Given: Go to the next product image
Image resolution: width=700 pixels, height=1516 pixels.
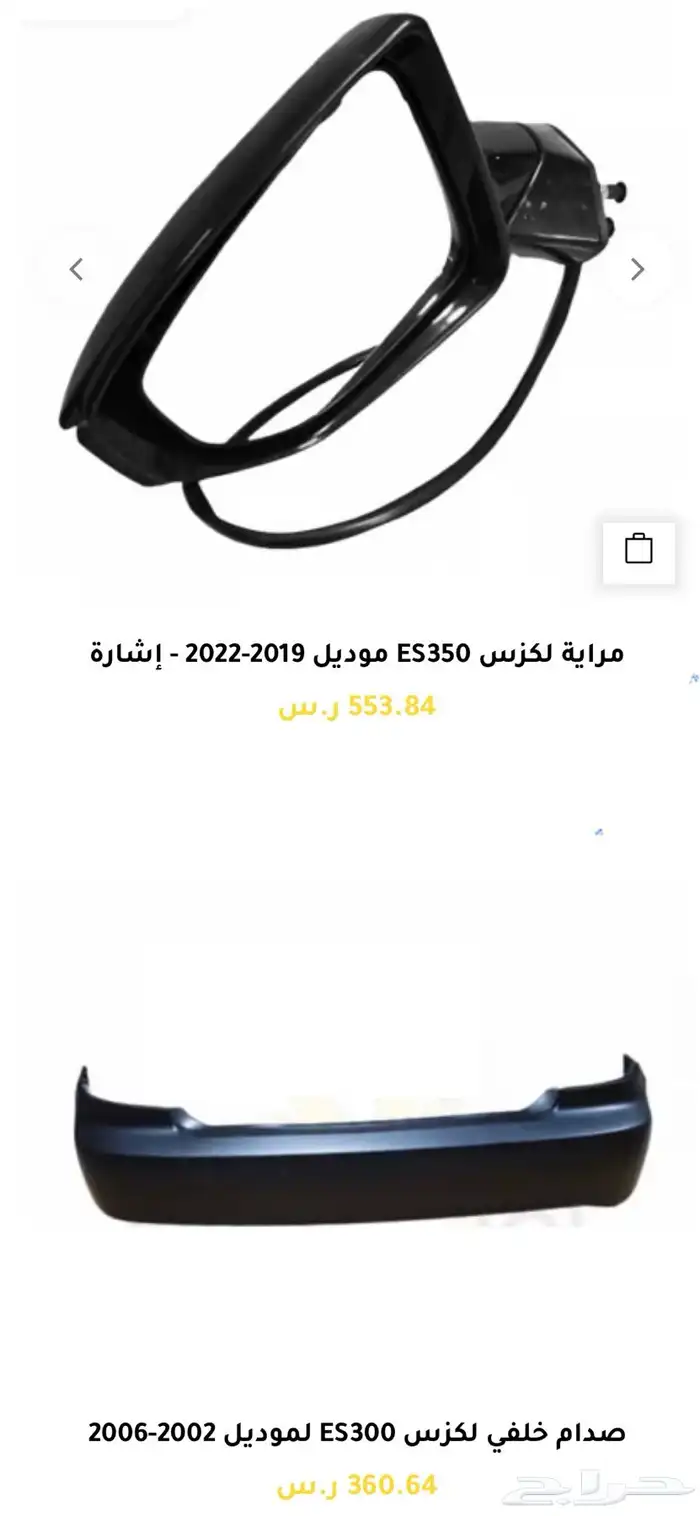Looking at the screenshot, I should pos(637,269).
